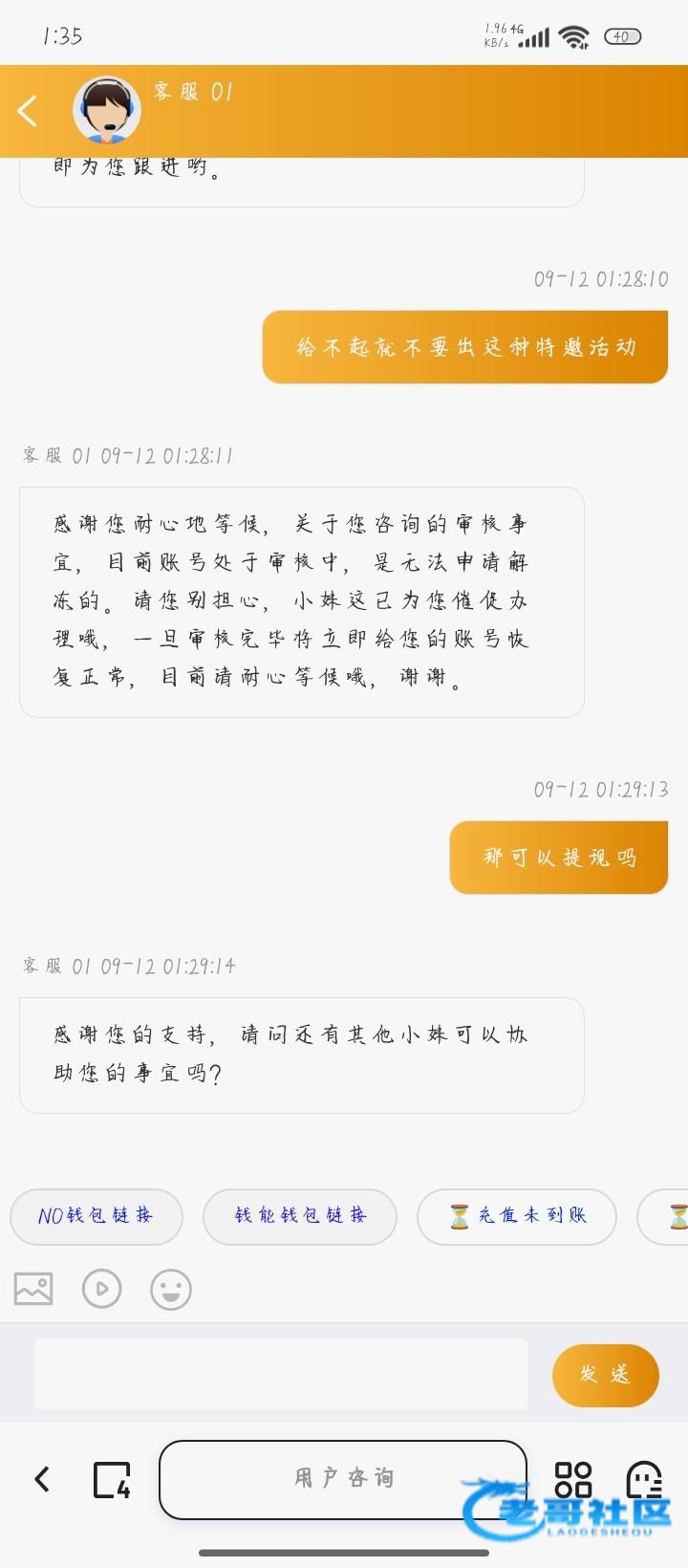Screen dimensions: 688x1568
Task: Focus the message input field
Action: coord(281,1374)
